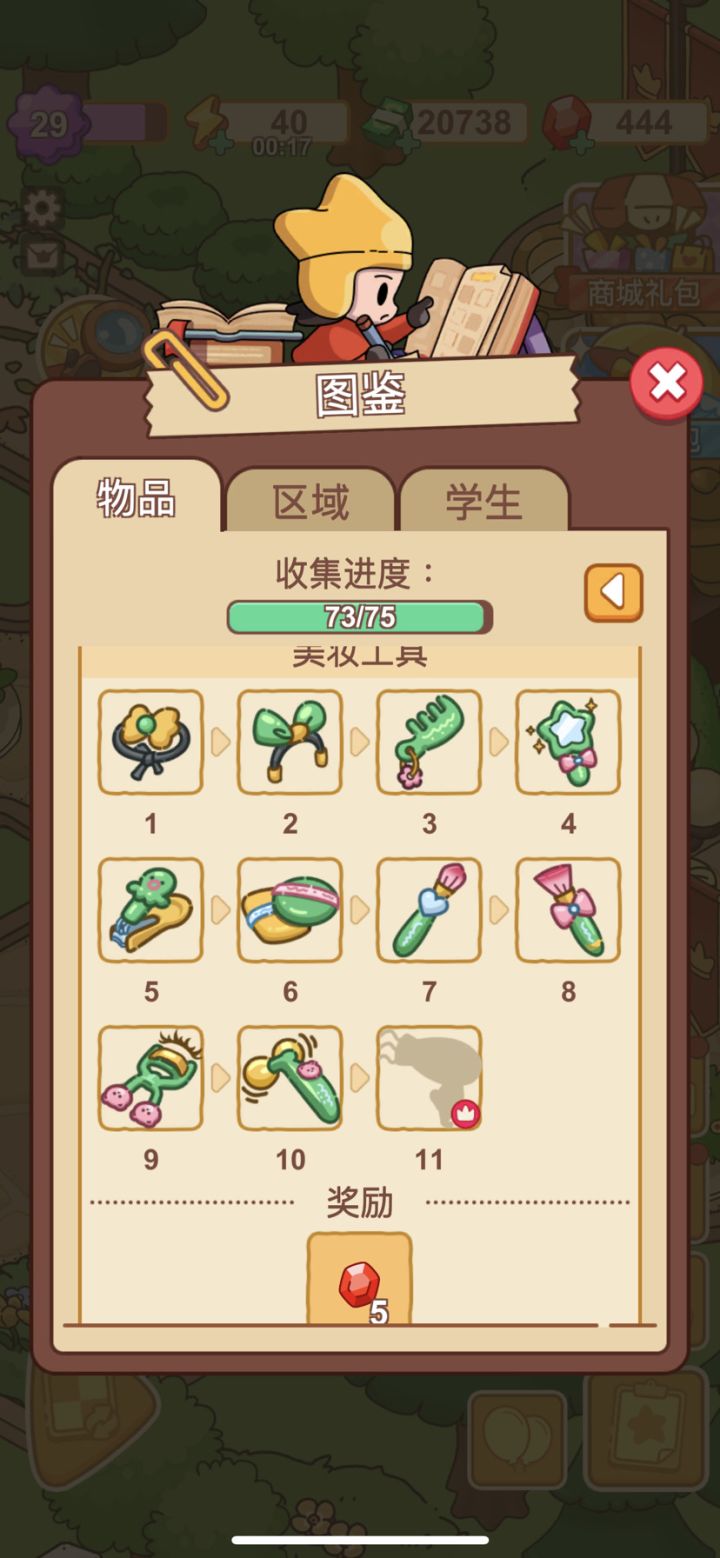The width and height of the screenshot is (720, 1558).
Task: View the green star wand item 4
Action: click(567, 740)
